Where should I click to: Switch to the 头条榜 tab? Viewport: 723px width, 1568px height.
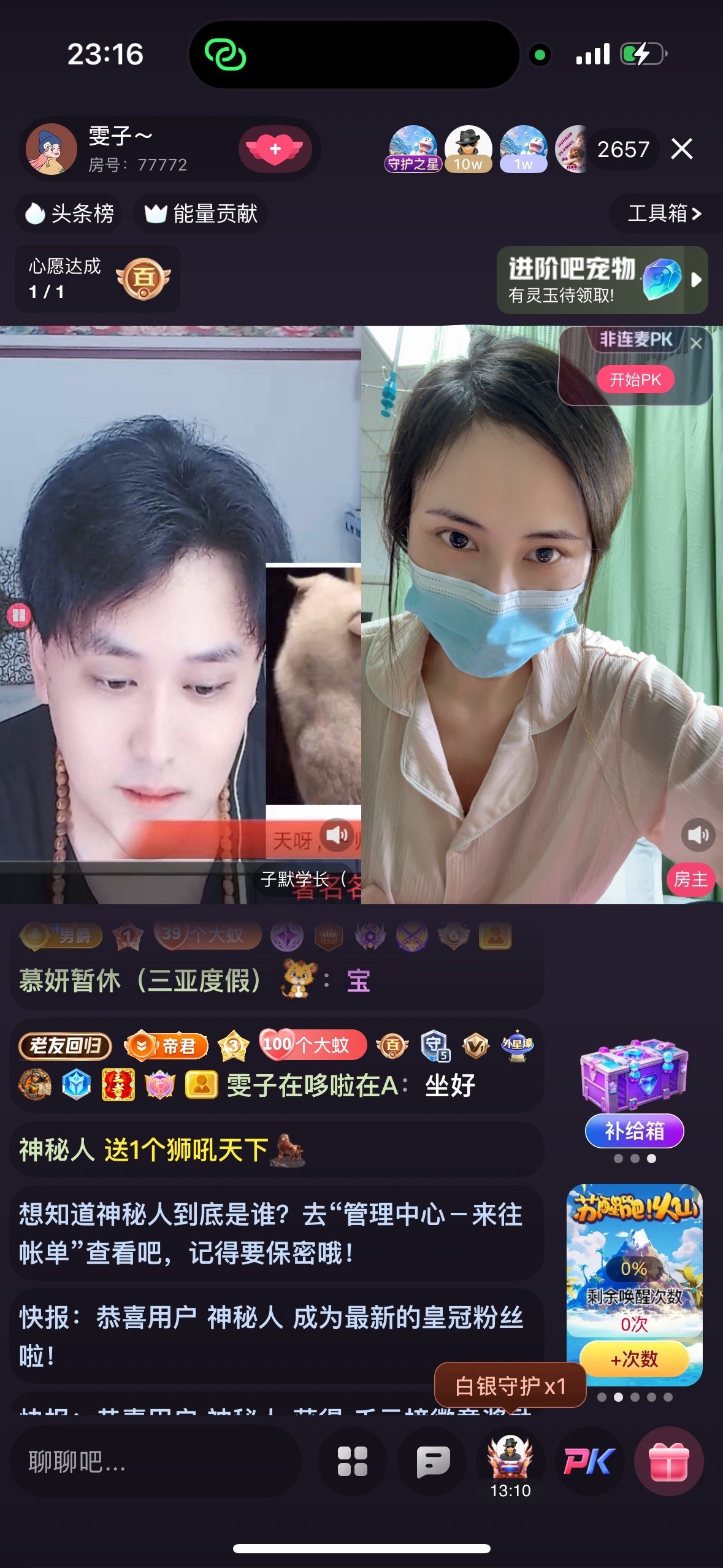click(69, 213)
